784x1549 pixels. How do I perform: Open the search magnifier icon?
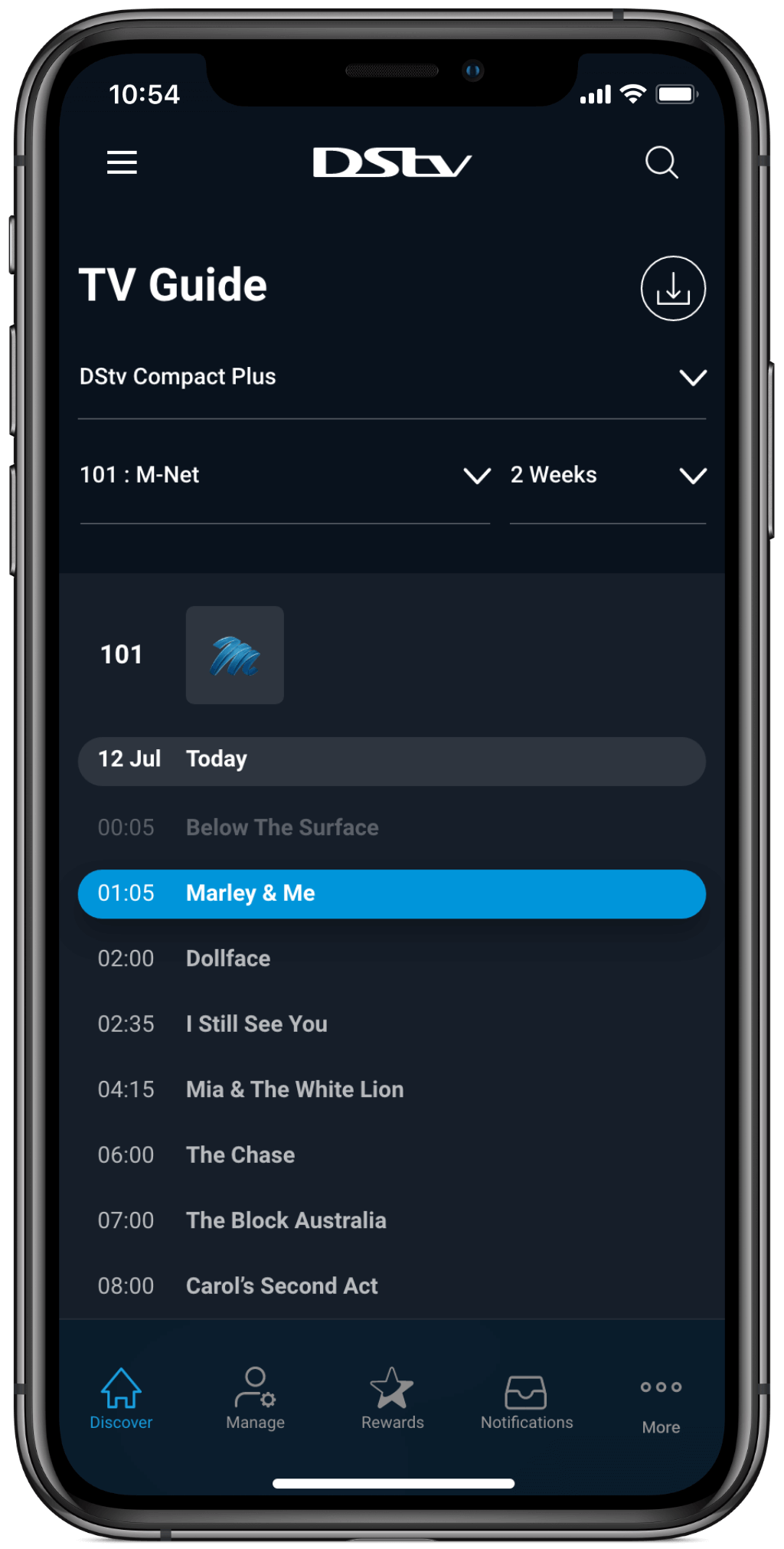coord(661,162)
